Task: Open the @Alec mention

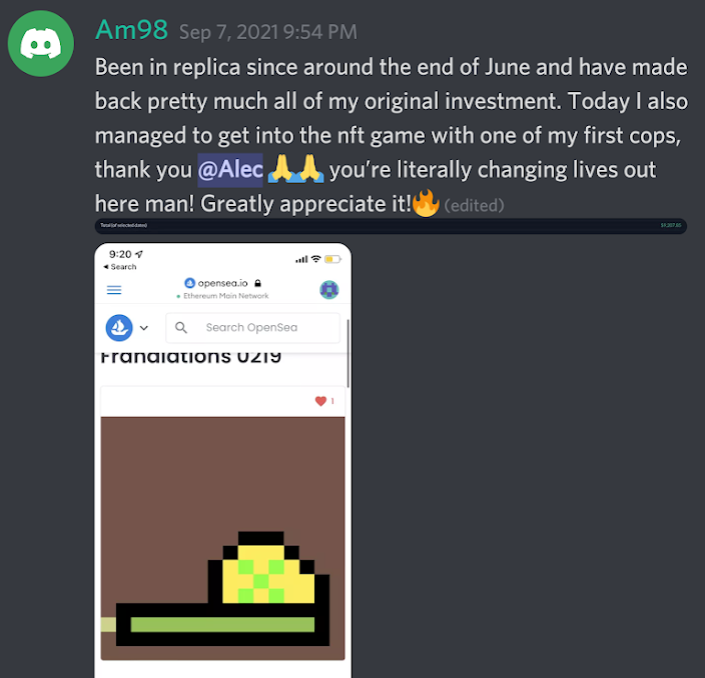Action: point(230,169)
